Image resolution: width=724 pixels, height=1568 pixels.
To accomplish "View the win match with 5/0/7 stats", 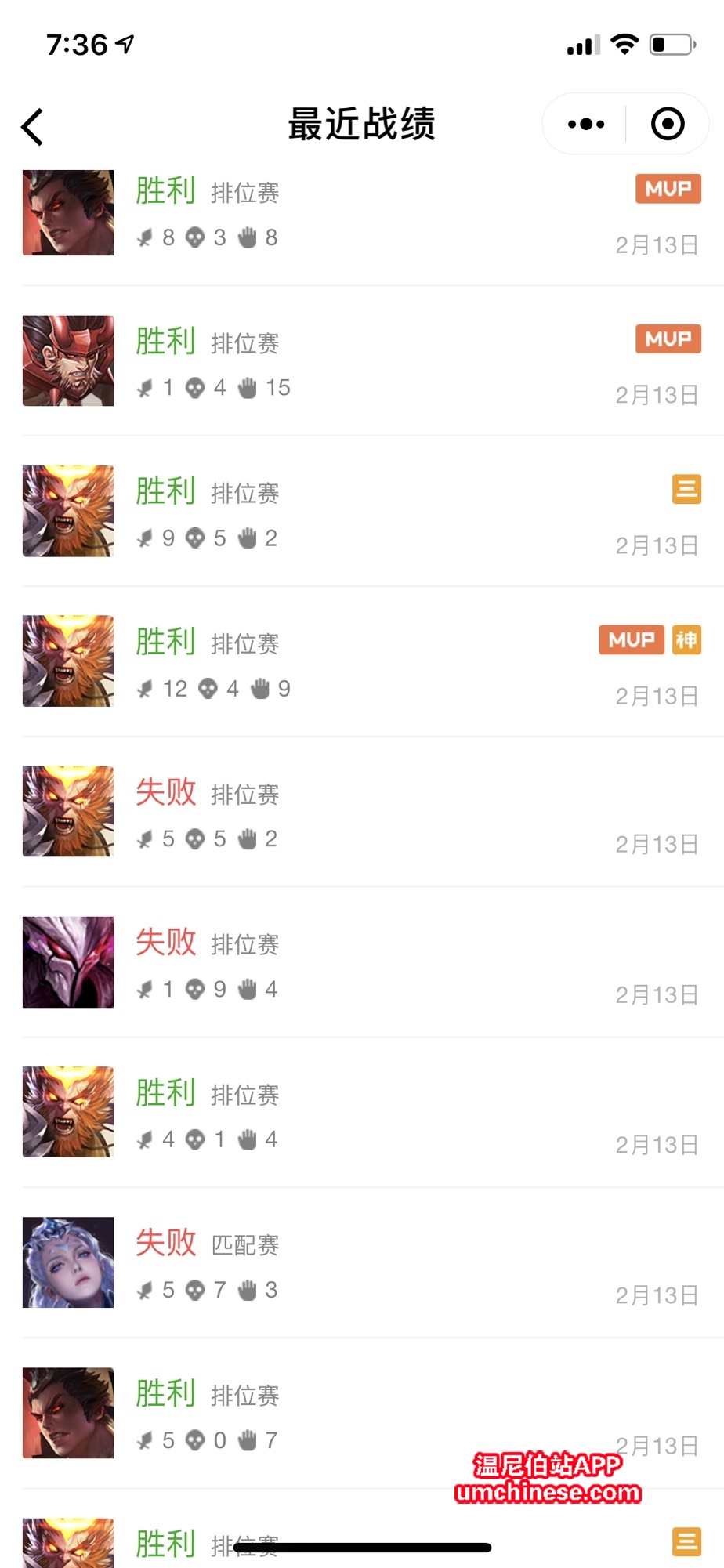I will [360, 1414].
